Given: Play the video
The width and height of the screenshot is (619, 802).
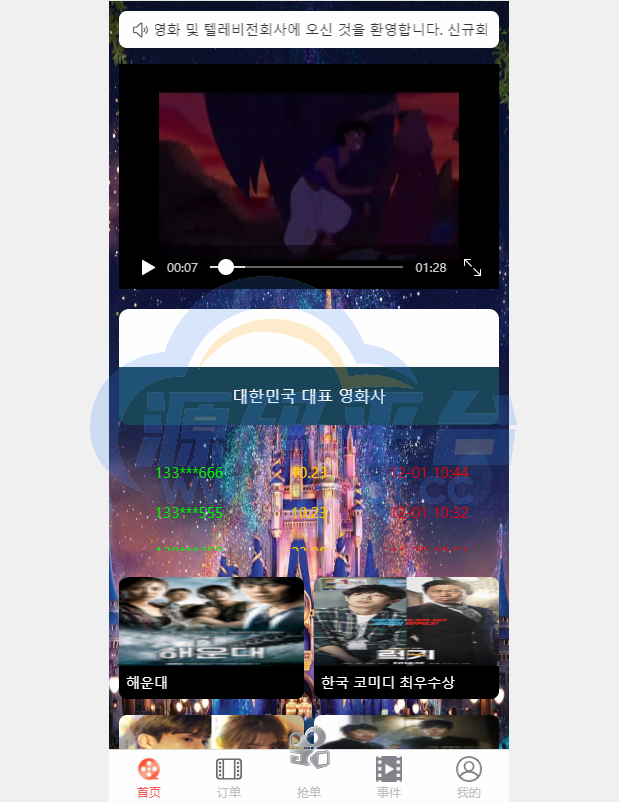Looking at the screenshot, I should [148, 267].
